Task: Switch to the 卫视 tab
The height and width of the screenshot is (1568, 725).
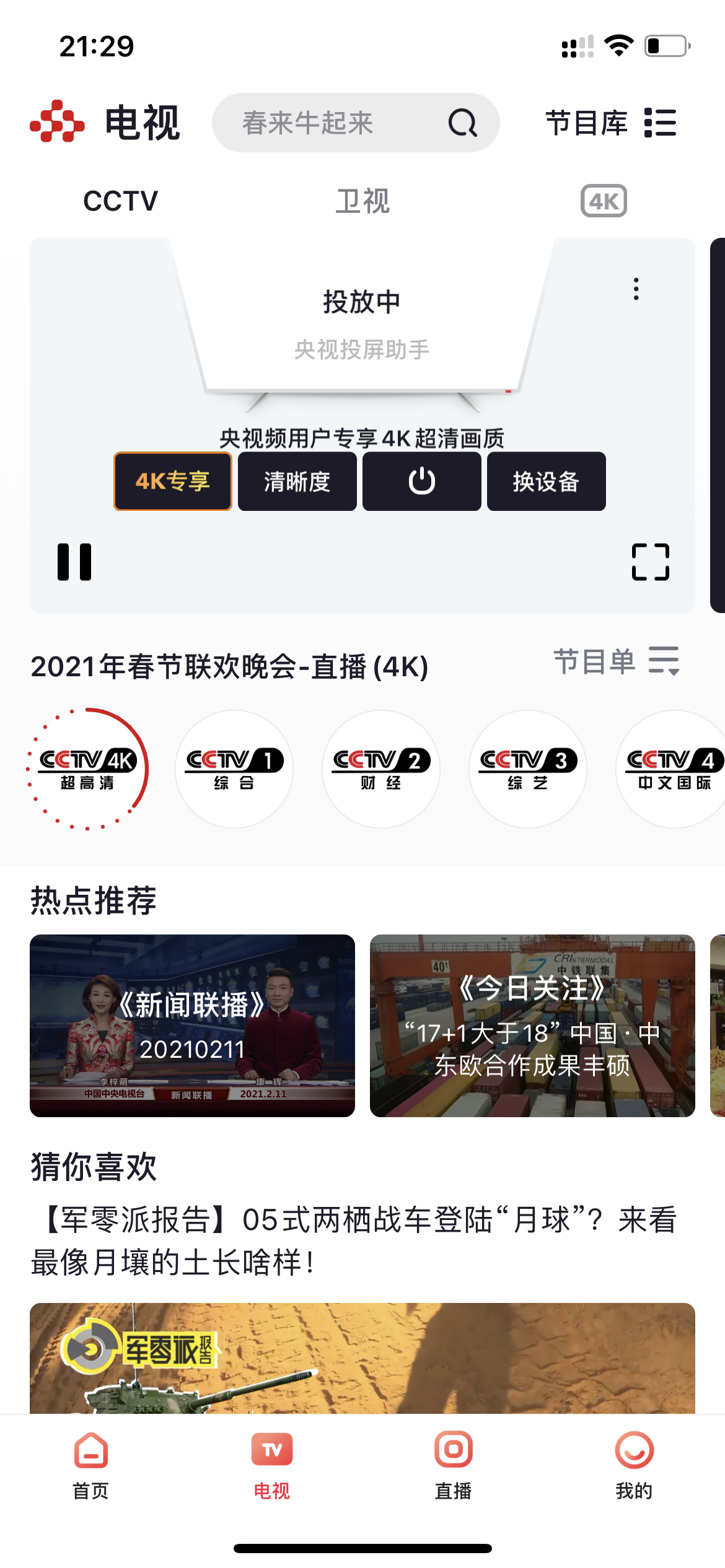Action: tap(362, 201)
